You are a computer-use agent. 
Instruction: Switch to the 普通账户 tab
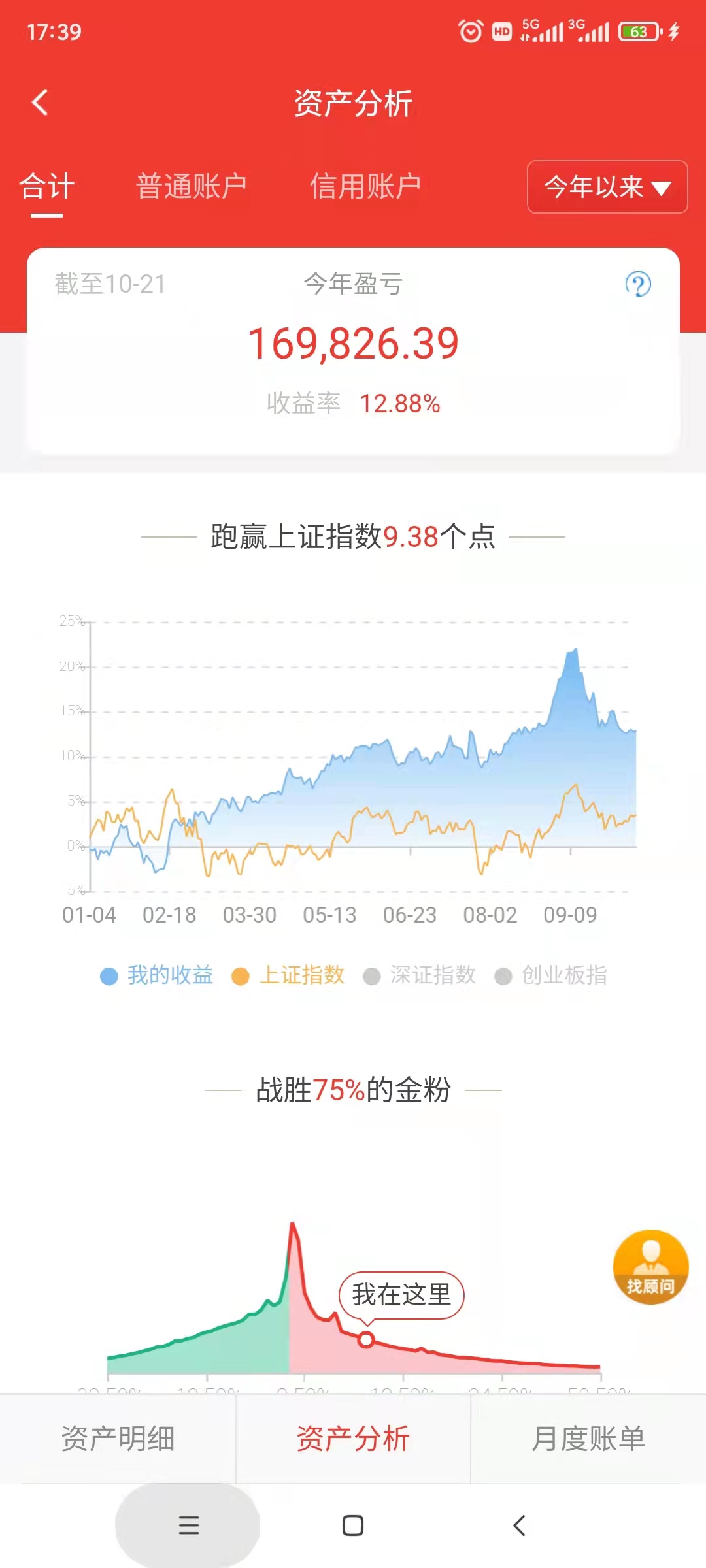(x=191, y=187)
